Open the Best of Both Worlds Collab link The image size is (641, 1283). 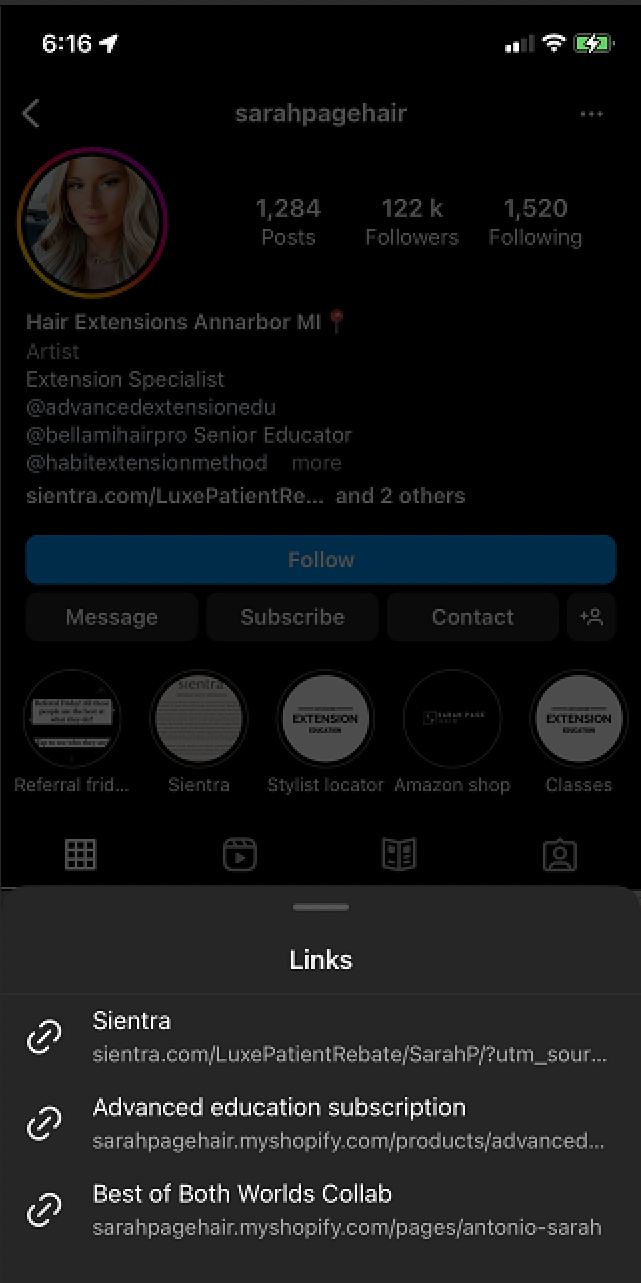point(320,1210)
